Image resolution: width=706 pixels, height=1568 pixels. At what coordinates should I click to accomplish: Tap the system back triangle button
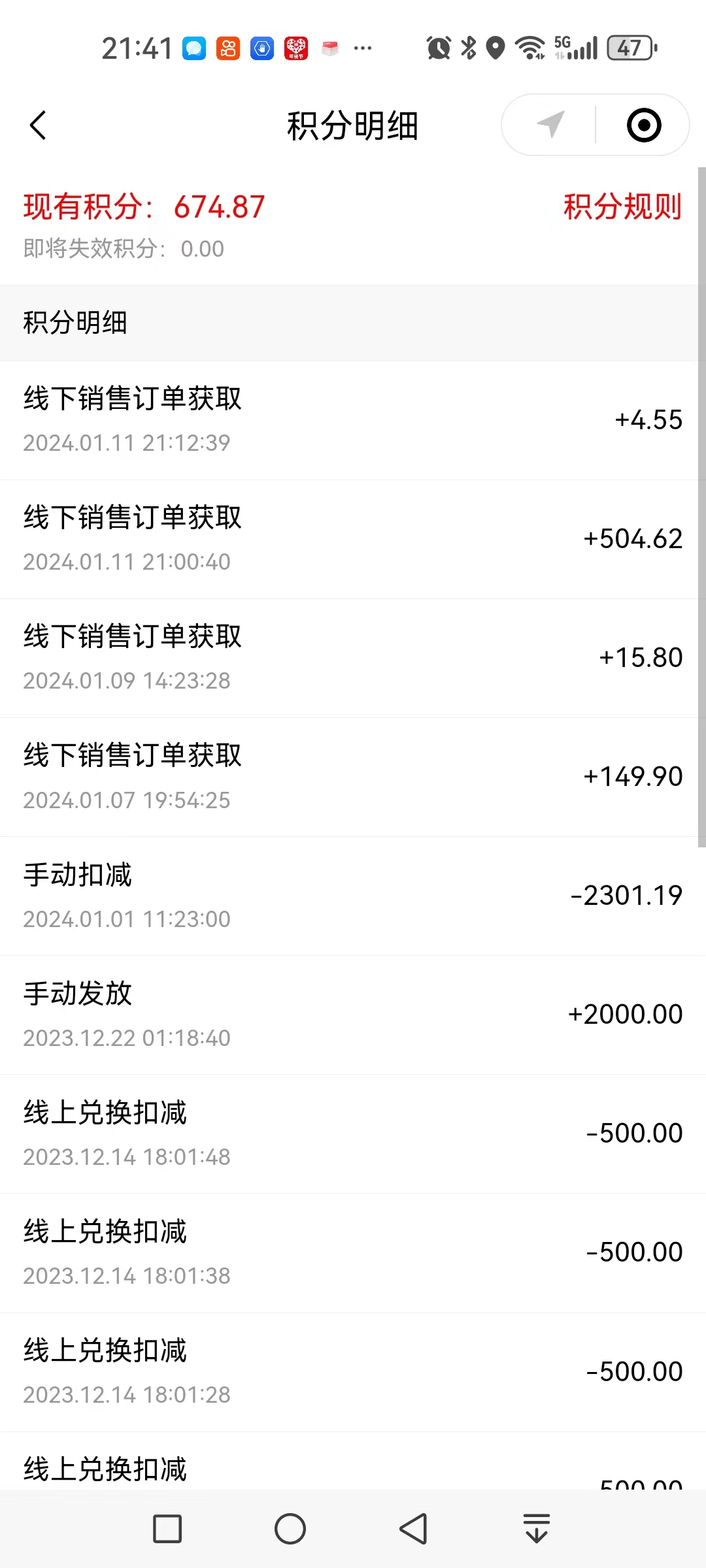(x=413, y=1529)
